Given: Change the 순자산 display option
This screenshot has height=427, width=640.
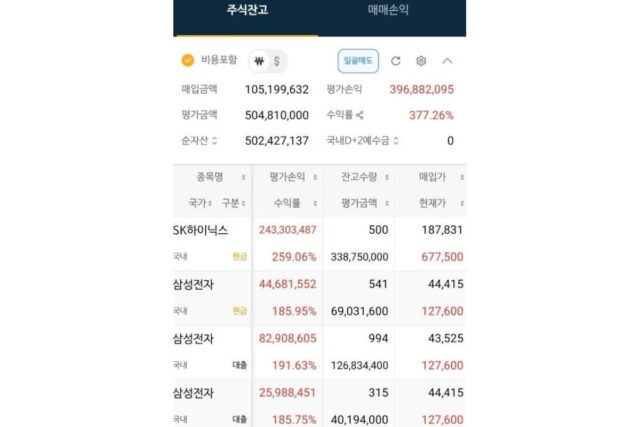Looking at the screenshot, I should click(x=215, y=141).
